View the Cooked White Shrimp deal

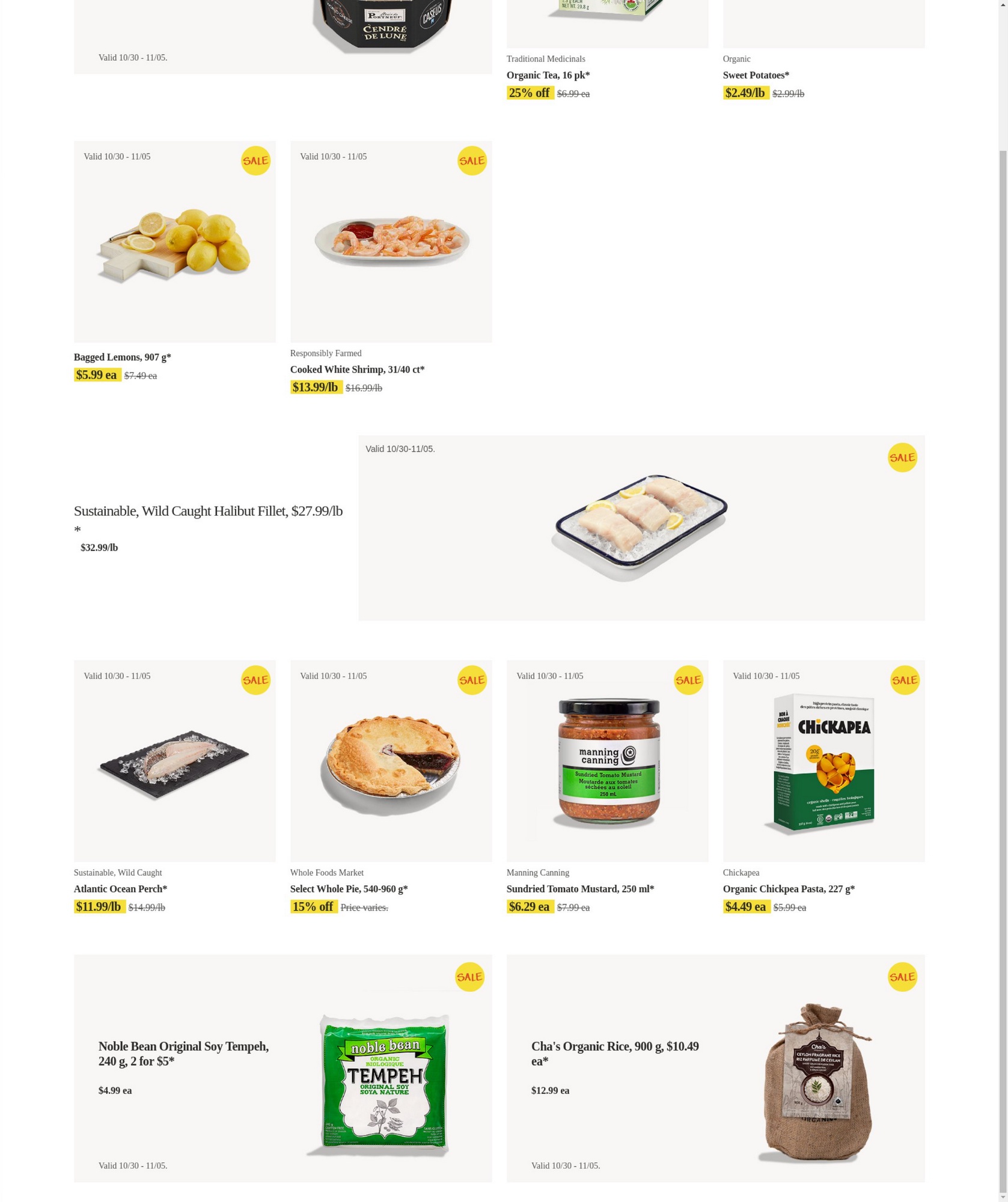[391, 242]
